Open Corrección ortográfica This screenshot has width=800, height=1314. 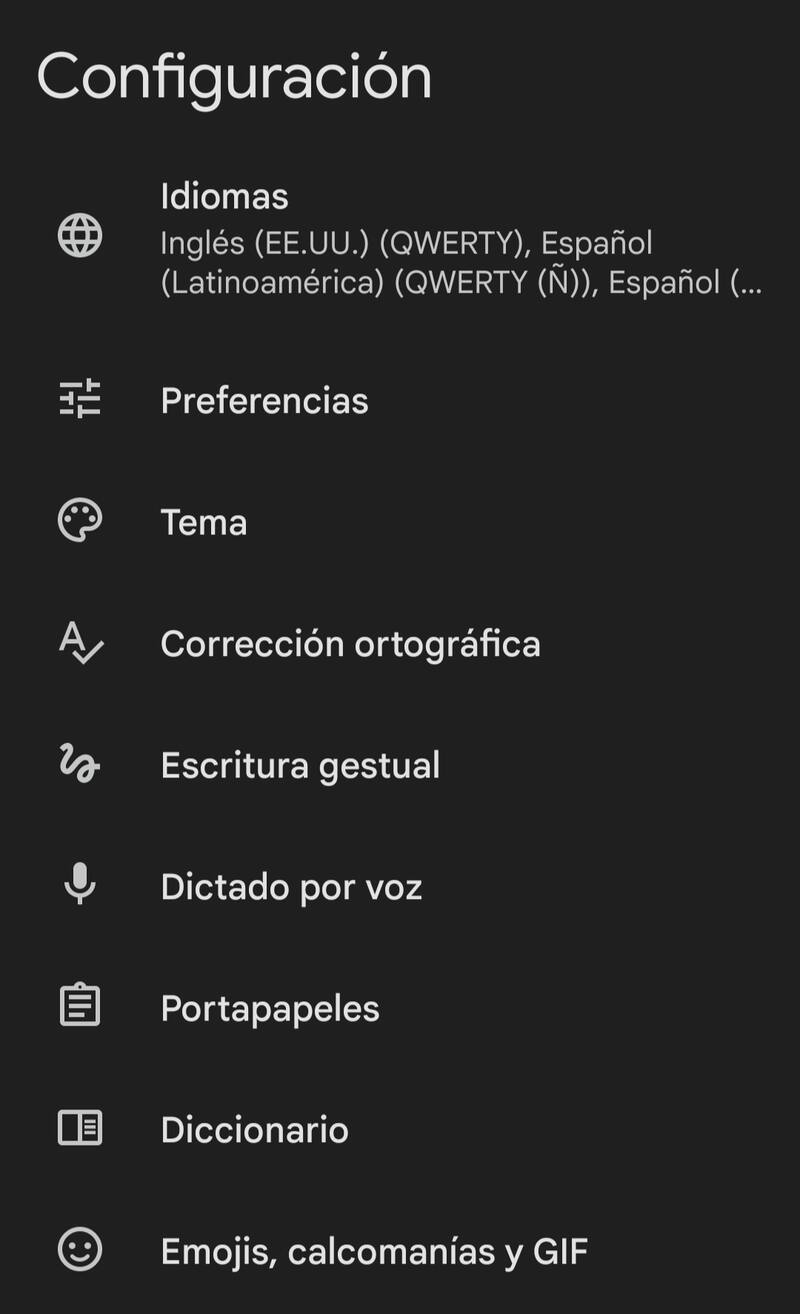point(400,644)
